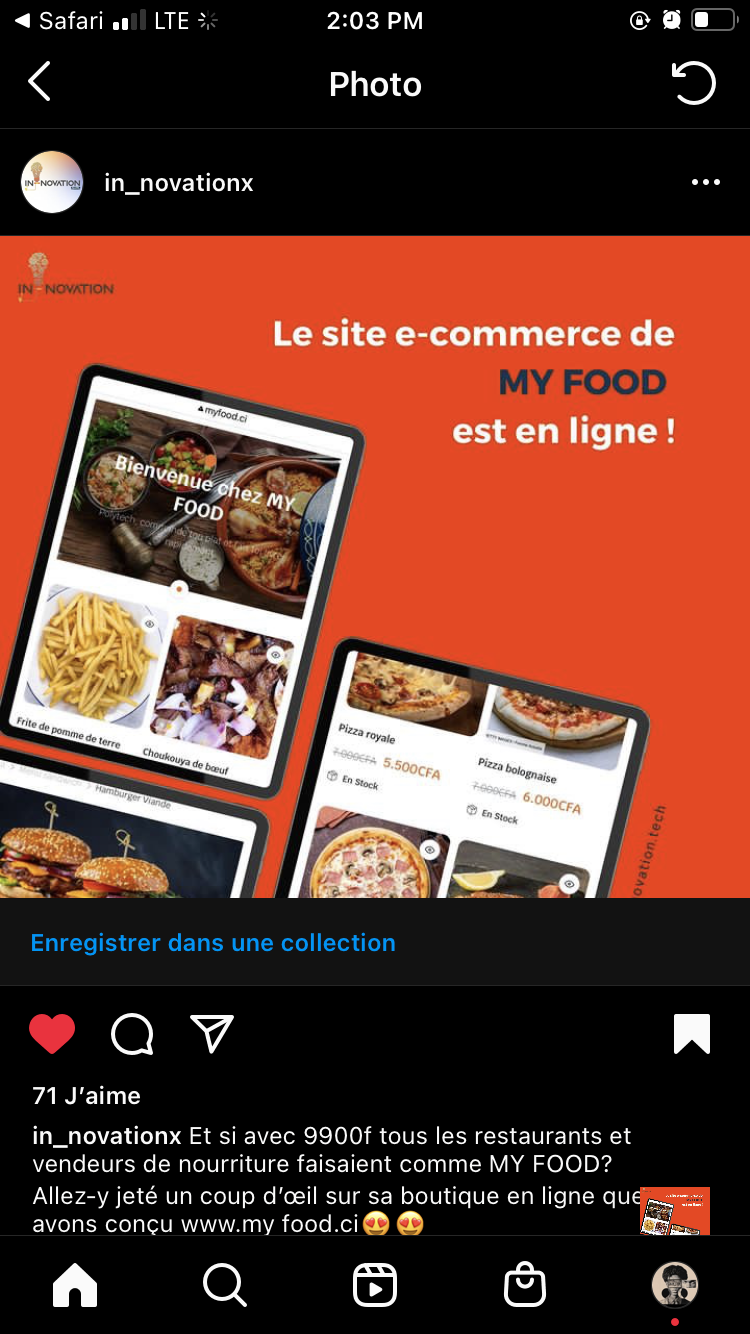This screenshot has height=1334, width=750.
Task: Open the comments bubble
Action: (132, 1034)
